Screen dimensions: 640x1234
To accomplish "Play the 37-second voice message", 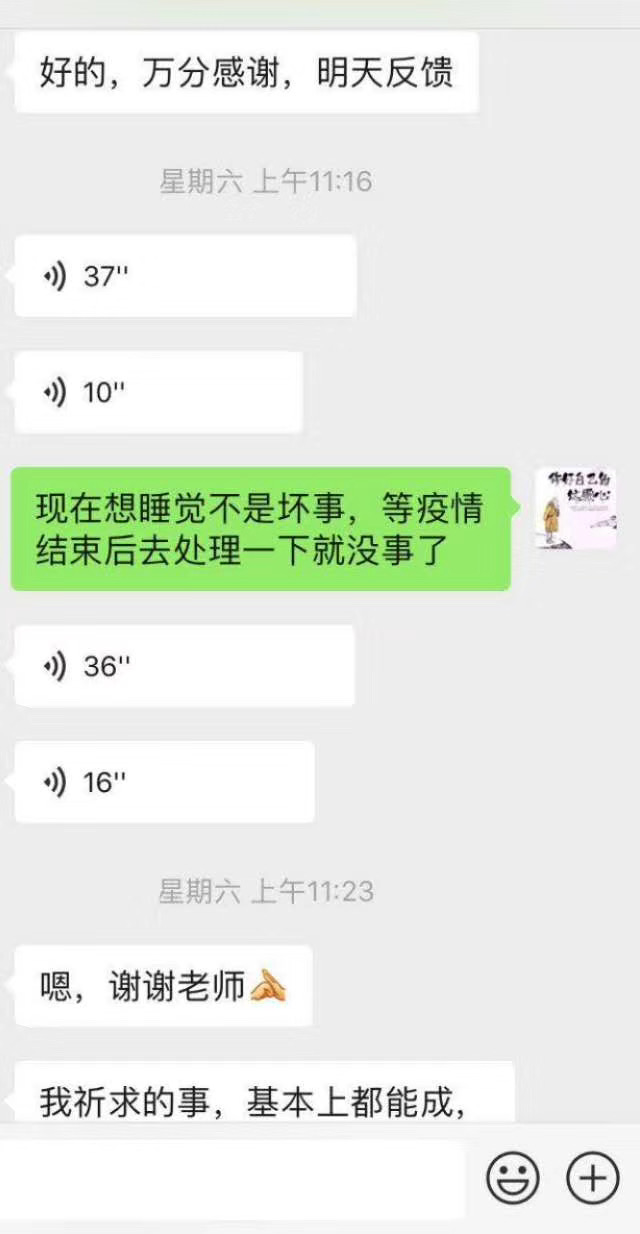I will point(185,276).
